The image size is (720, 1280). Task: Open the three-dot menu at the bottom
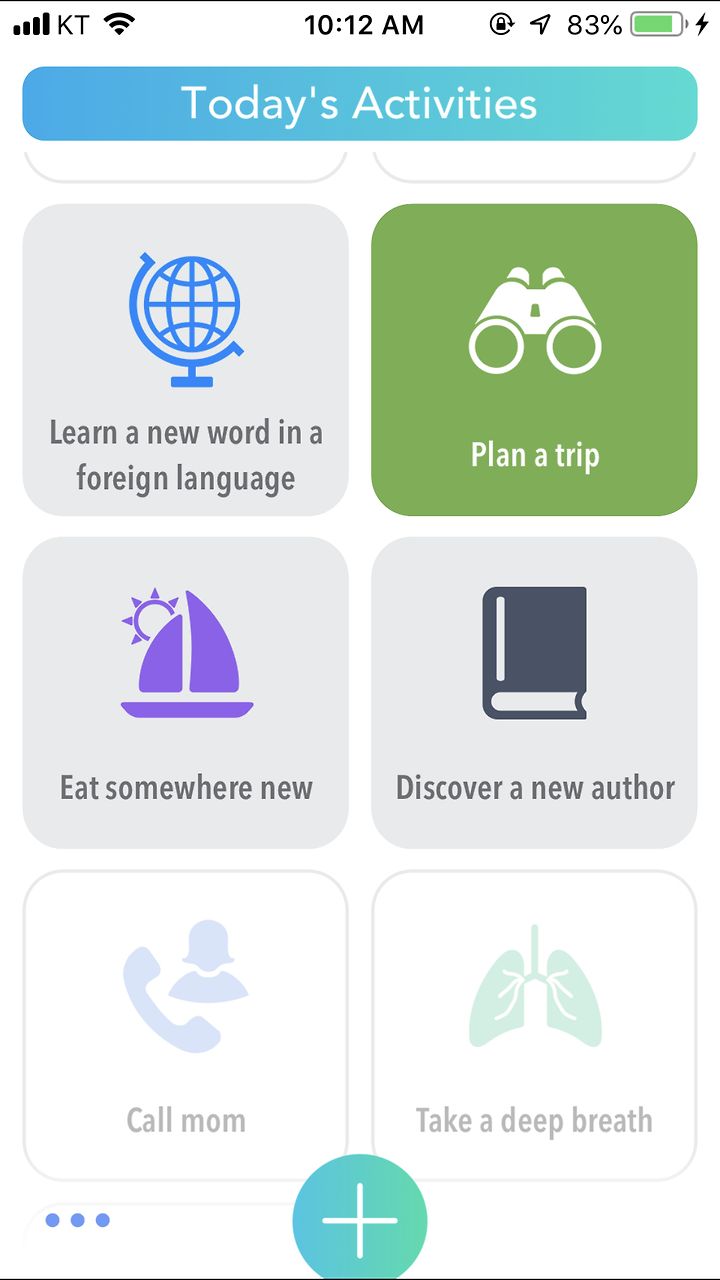(78, 1220)
